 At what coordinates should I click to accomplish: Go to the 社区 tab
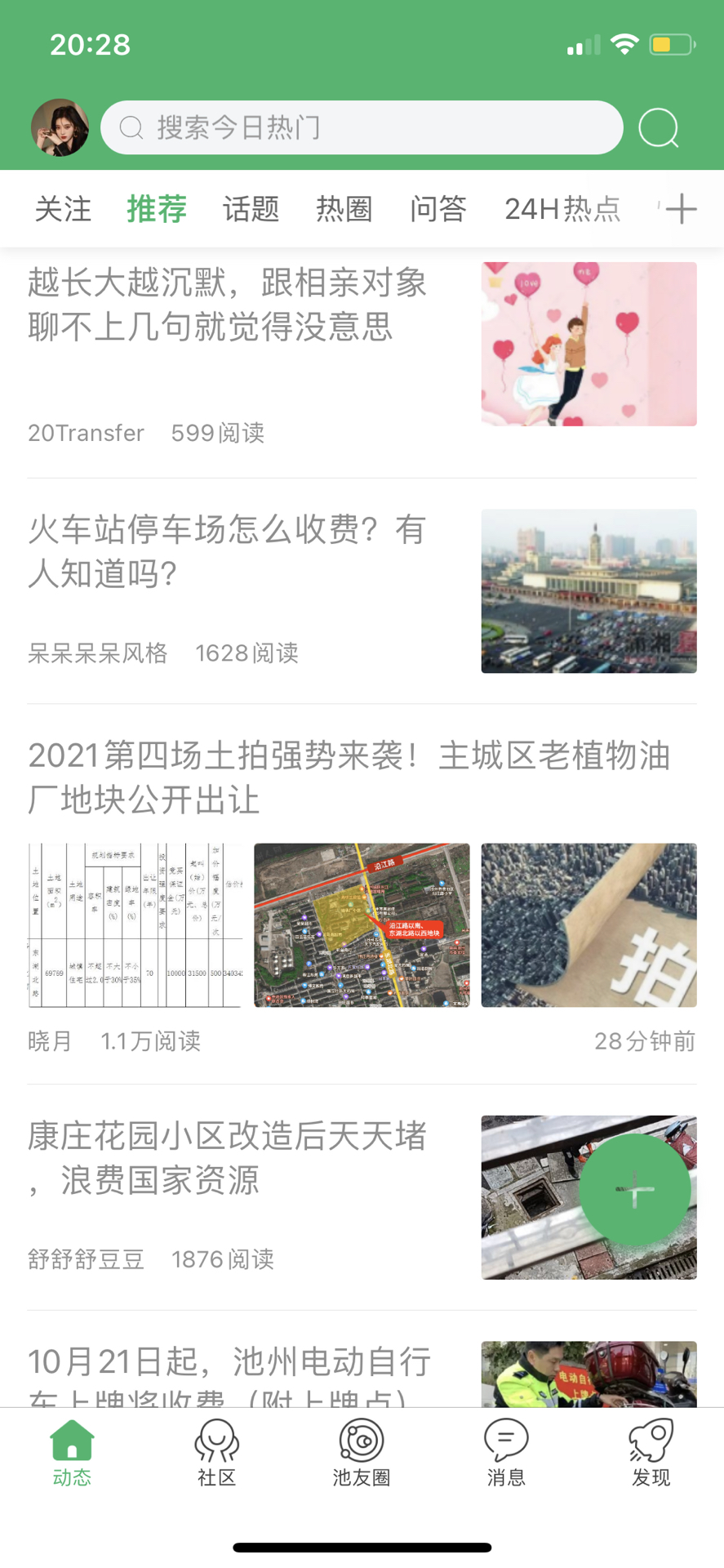(x=216, y=1453)
